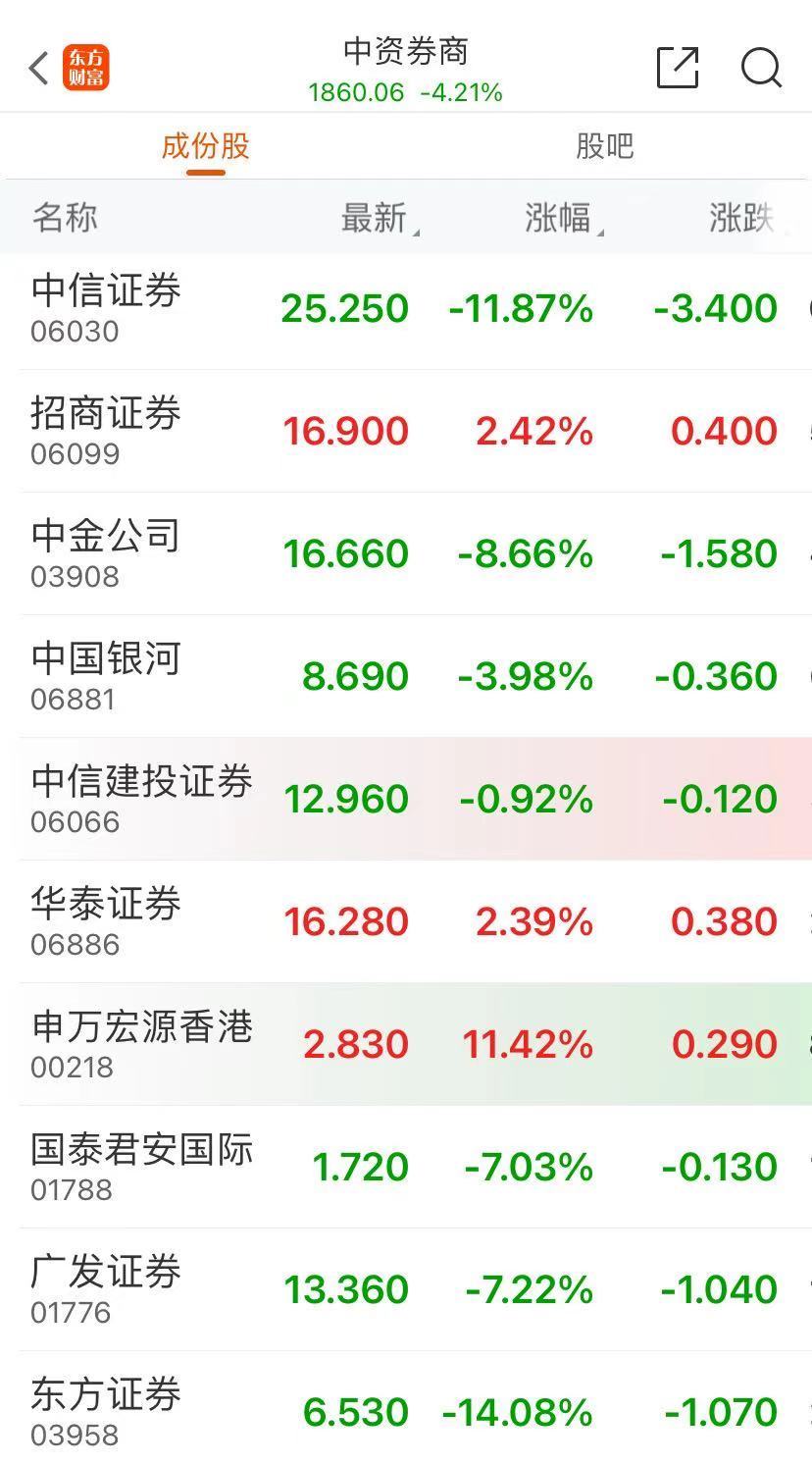Tap the back arrow to exit
This screenshot has width=812, height=1464.
(36, 69)
